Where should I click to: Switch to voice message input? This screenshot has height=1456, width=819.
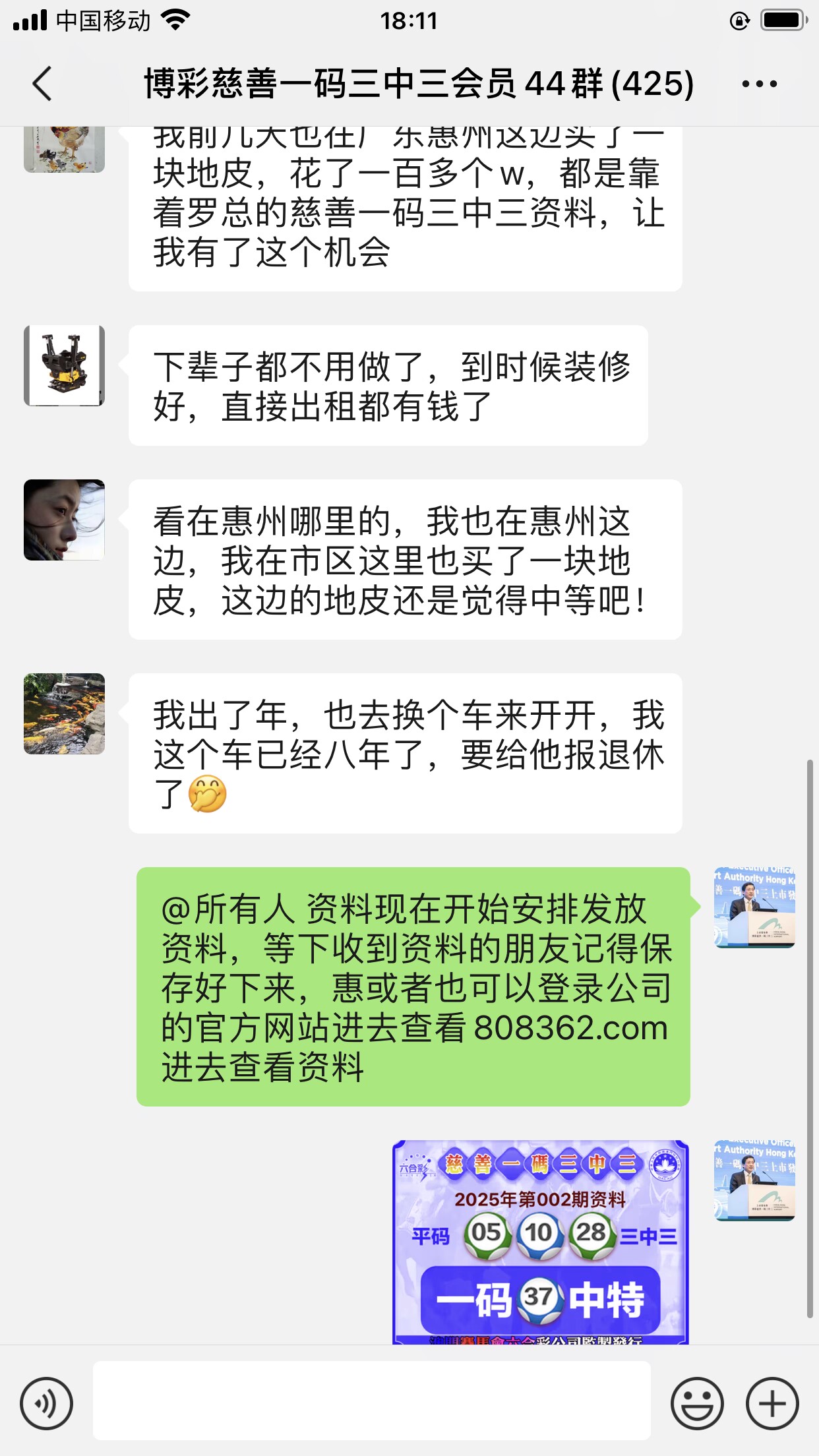[x=46, y=1403]
